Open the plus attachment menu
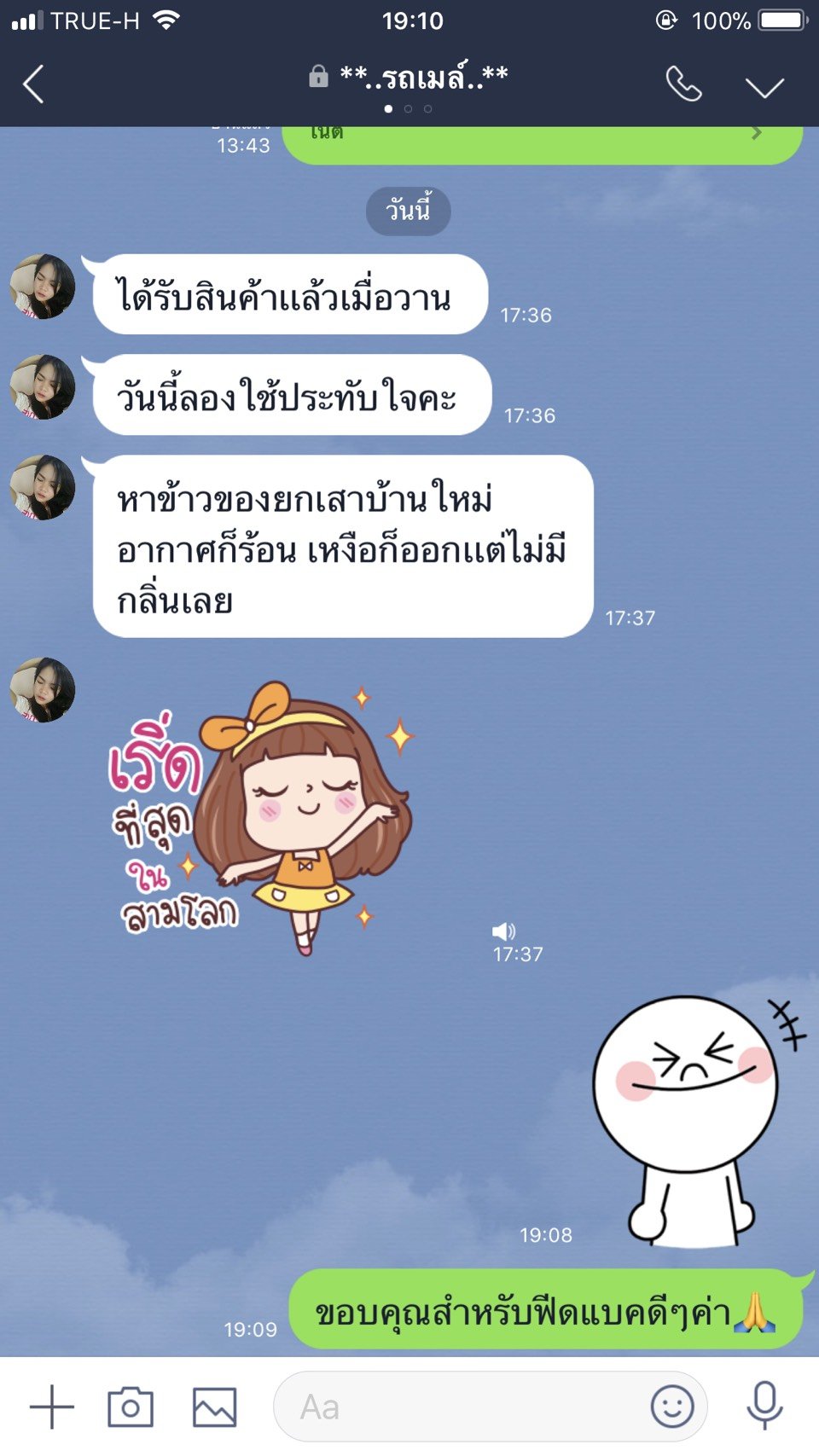 point(52,1407)
